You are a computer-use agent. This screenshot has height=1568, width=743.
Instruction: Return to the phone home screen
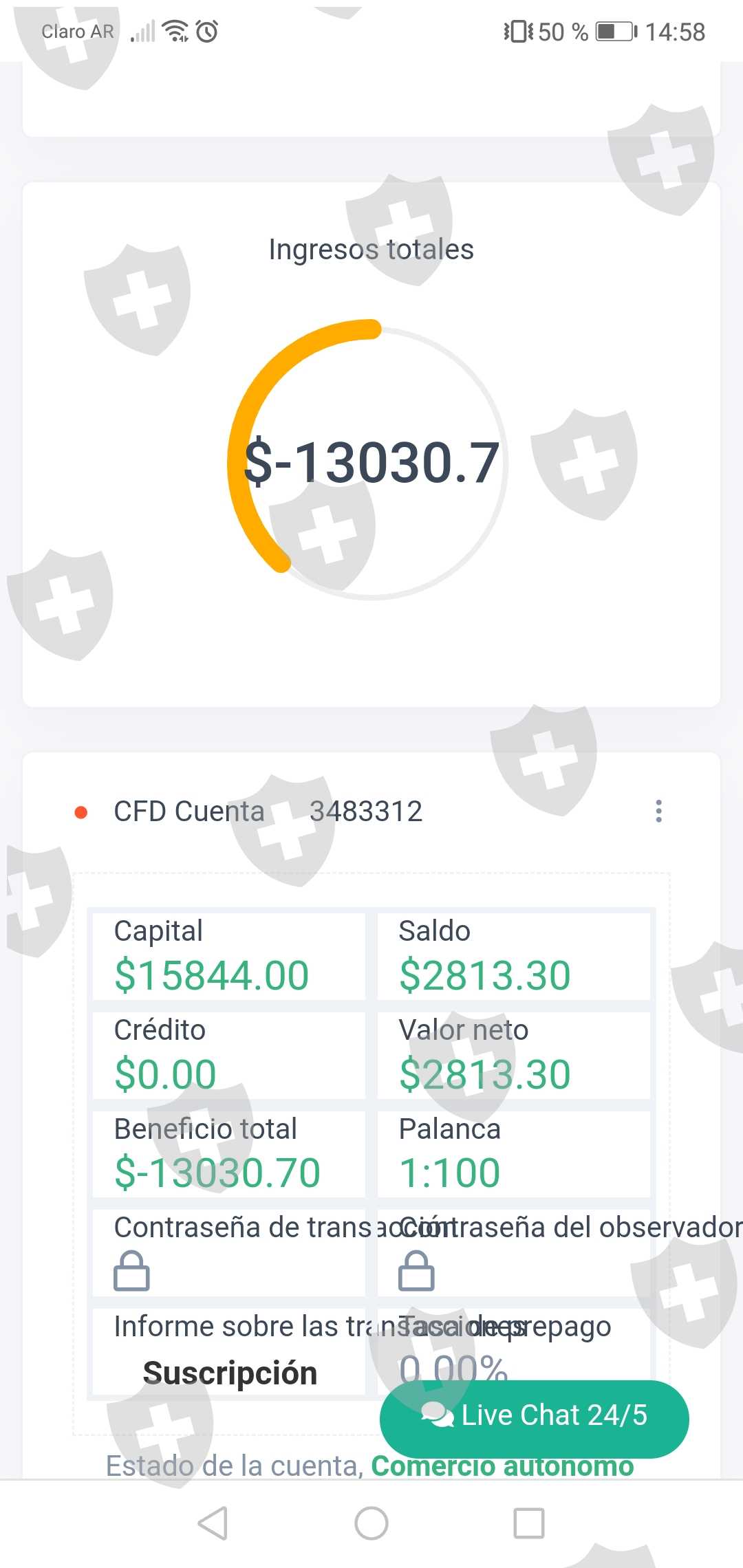click(371, 1523)
